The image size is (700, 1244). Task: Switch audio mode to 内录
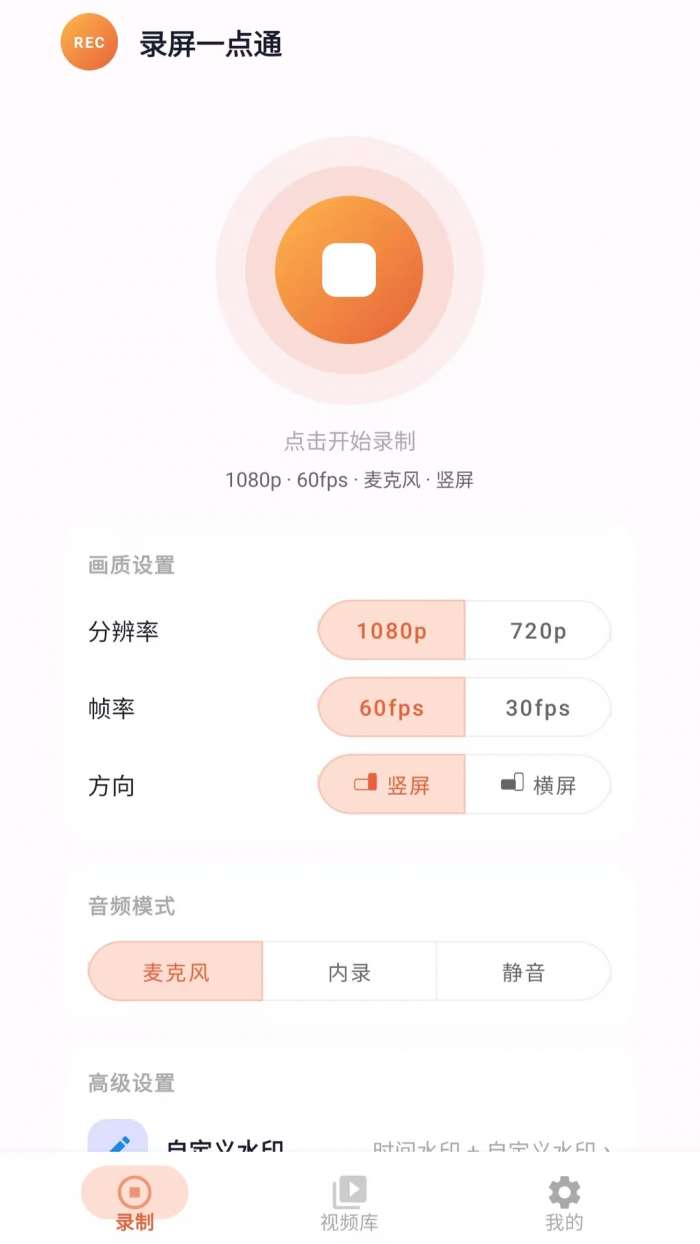349,972
